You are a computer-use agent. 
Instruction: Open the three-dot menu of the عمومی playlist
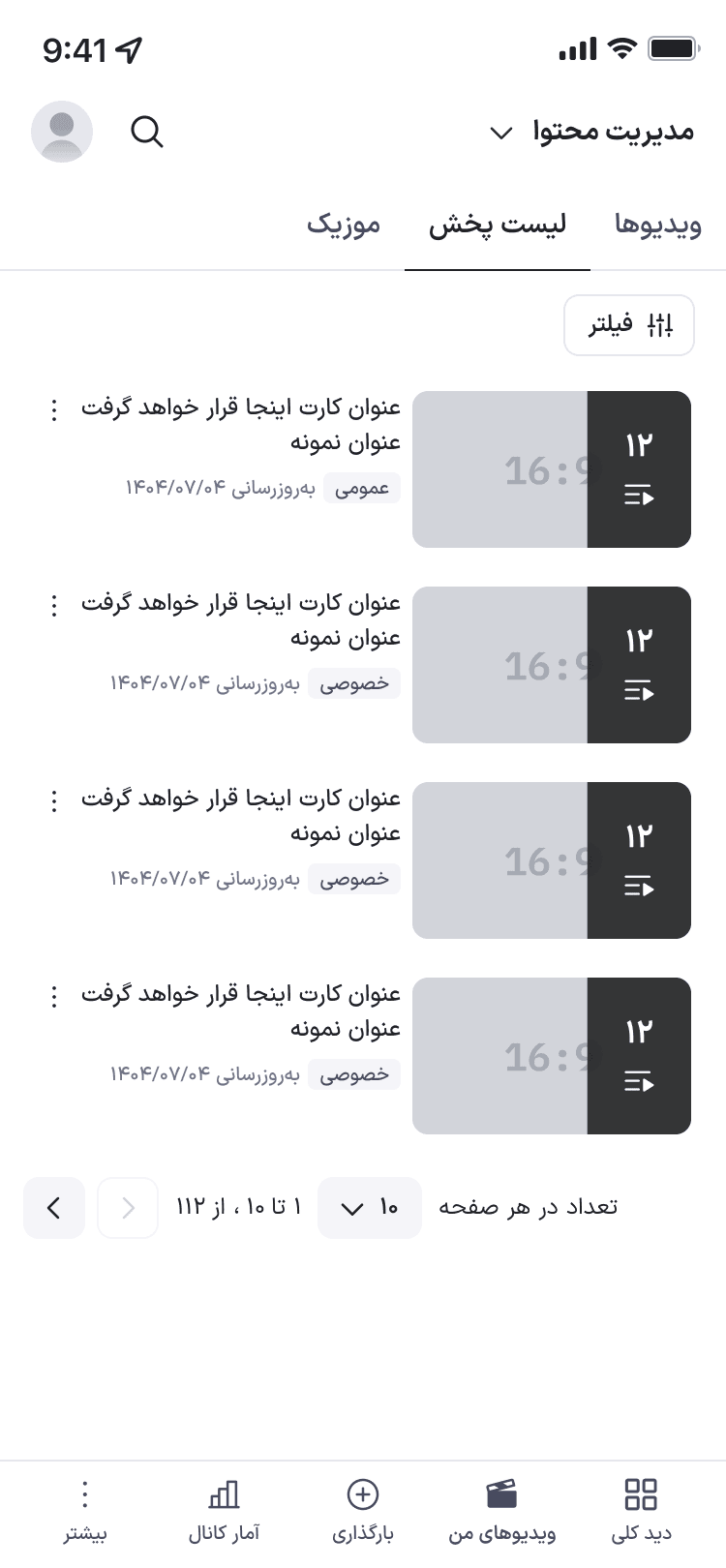coord(54,409)
